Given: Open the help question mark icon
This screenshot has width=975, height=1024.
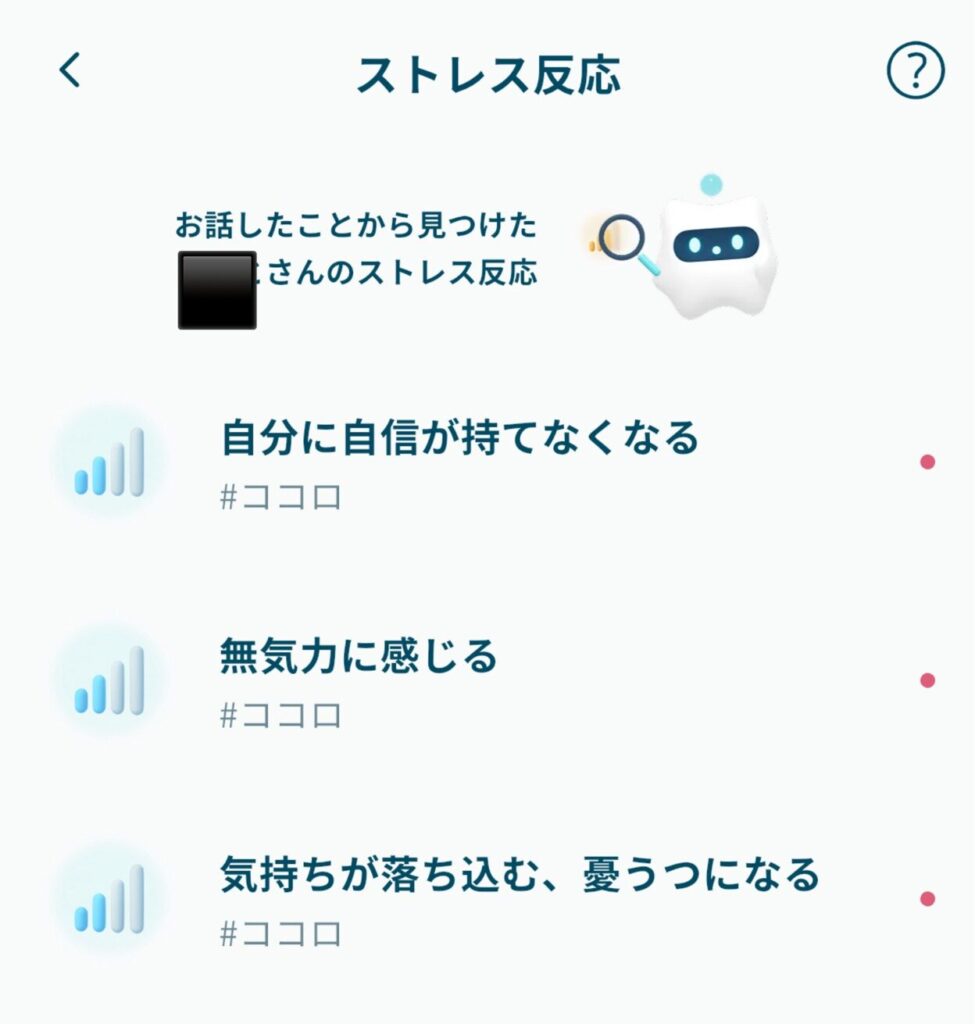Looking at the screenshot, I should click(x=915, y=71).
